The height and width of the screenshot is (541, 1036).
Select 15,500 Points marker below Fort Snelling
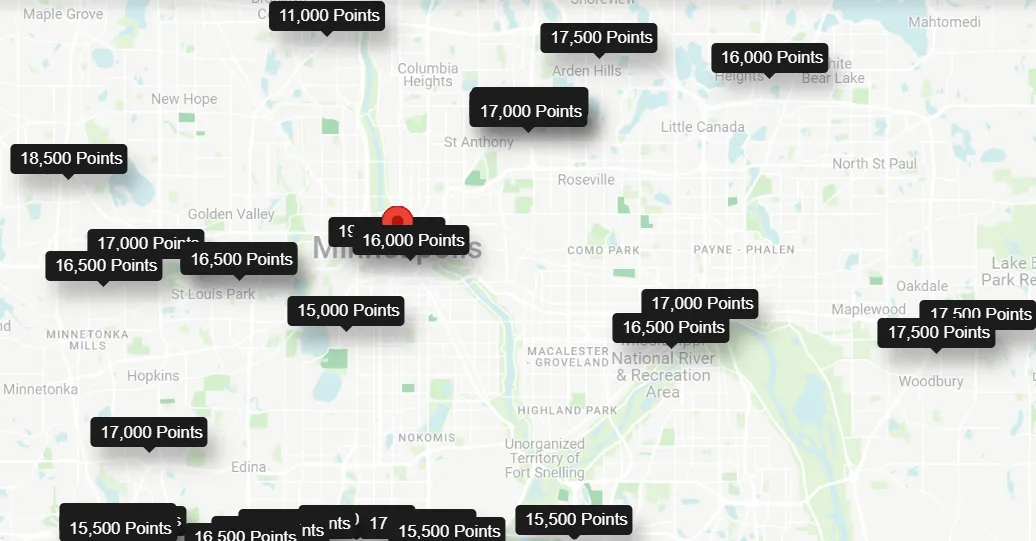(576, 520)
